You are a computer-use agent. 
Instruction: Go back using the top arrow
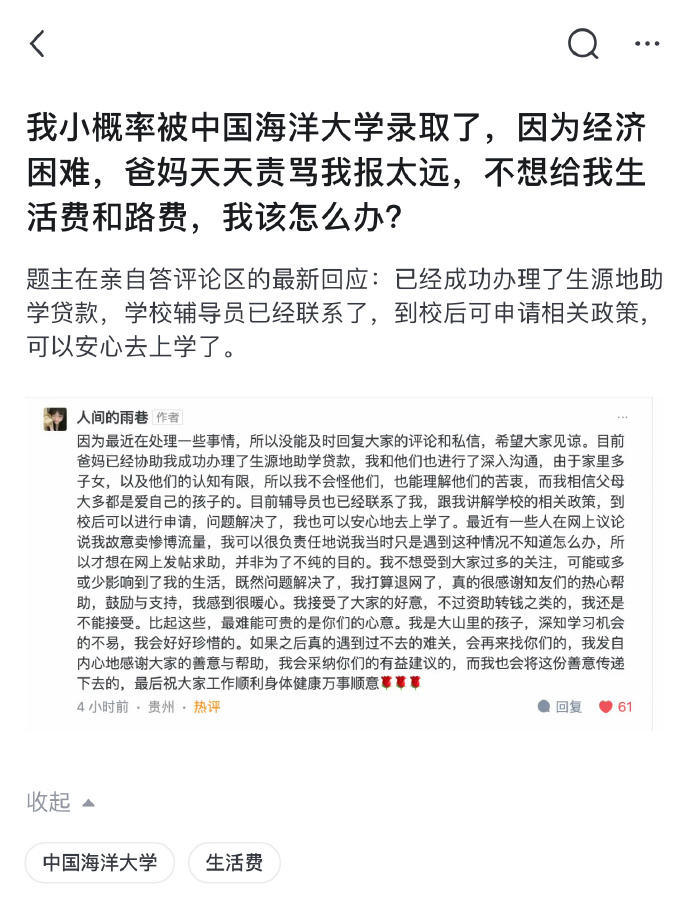click(38, 44)
